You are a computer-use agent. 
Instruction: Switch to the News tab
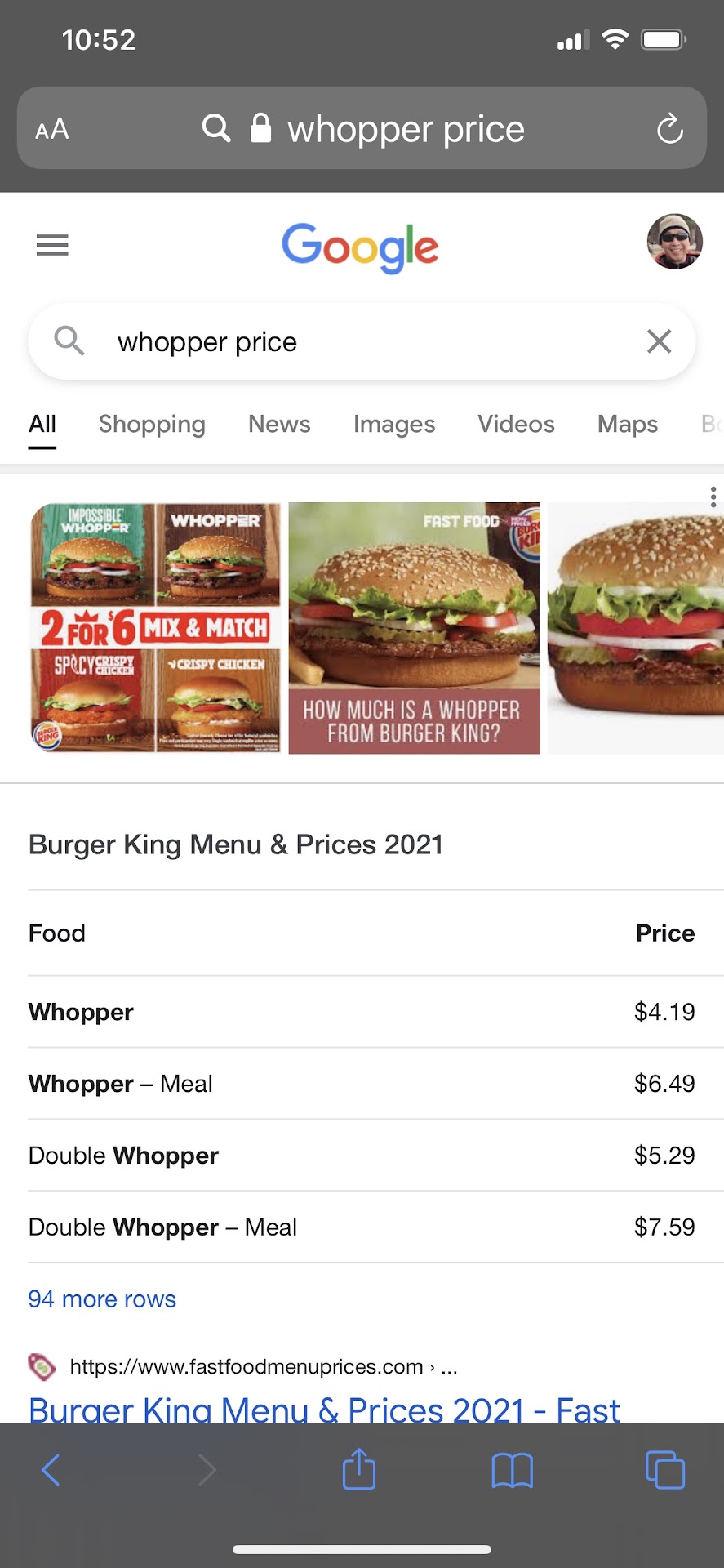pos(279,425)
